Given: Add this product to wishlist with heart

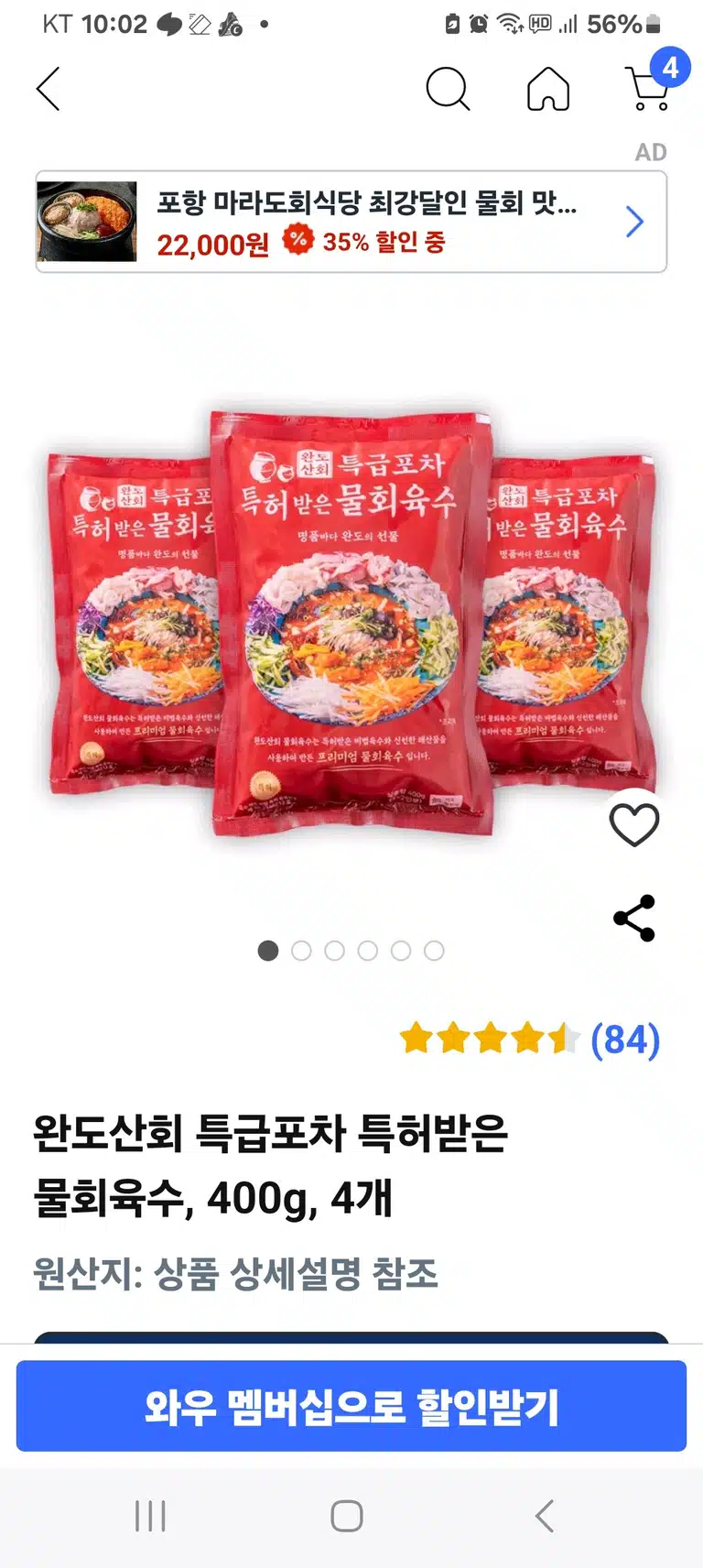Looking at the screenshot, I should (x=634, y=824).
